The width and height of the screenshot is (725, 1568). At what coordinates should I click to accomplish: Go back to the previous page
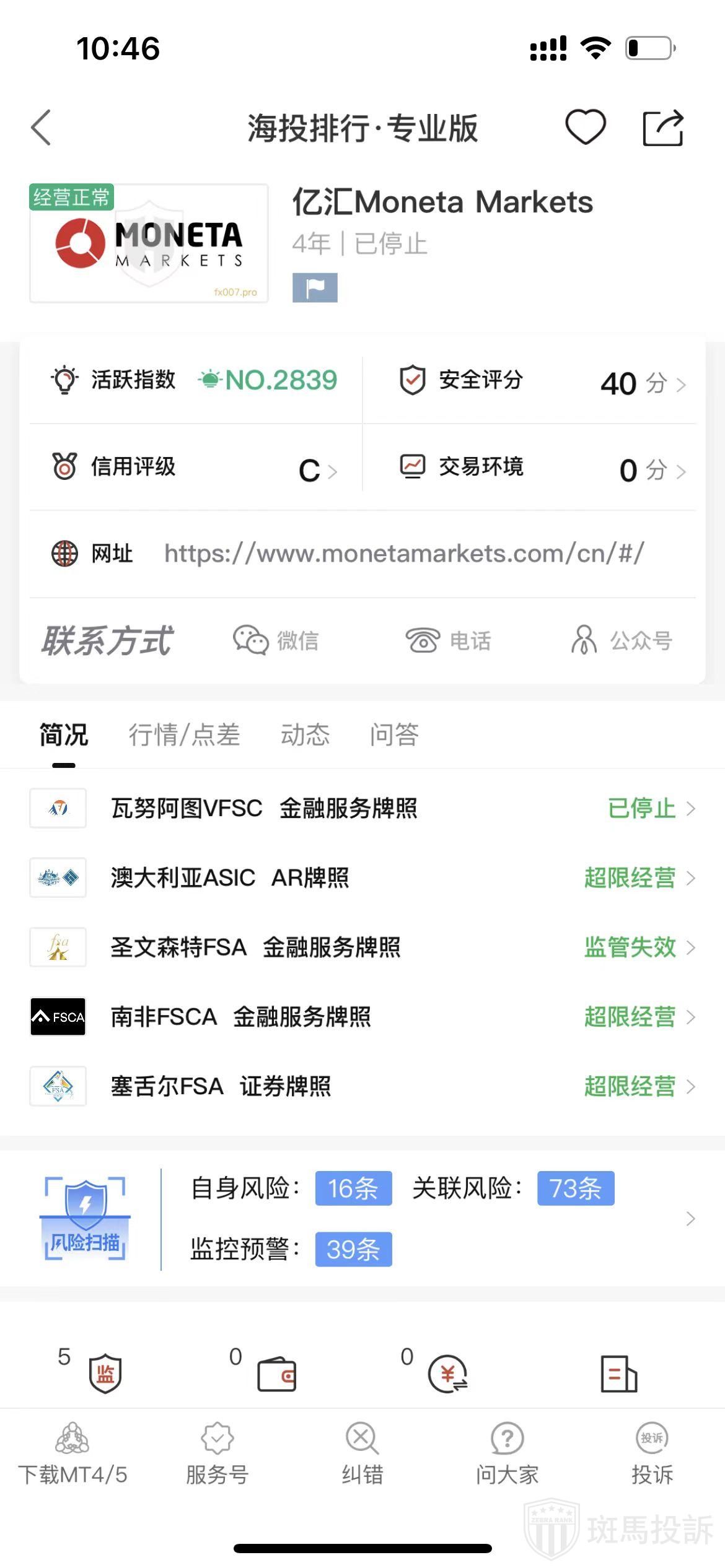[x=41, y=128]
